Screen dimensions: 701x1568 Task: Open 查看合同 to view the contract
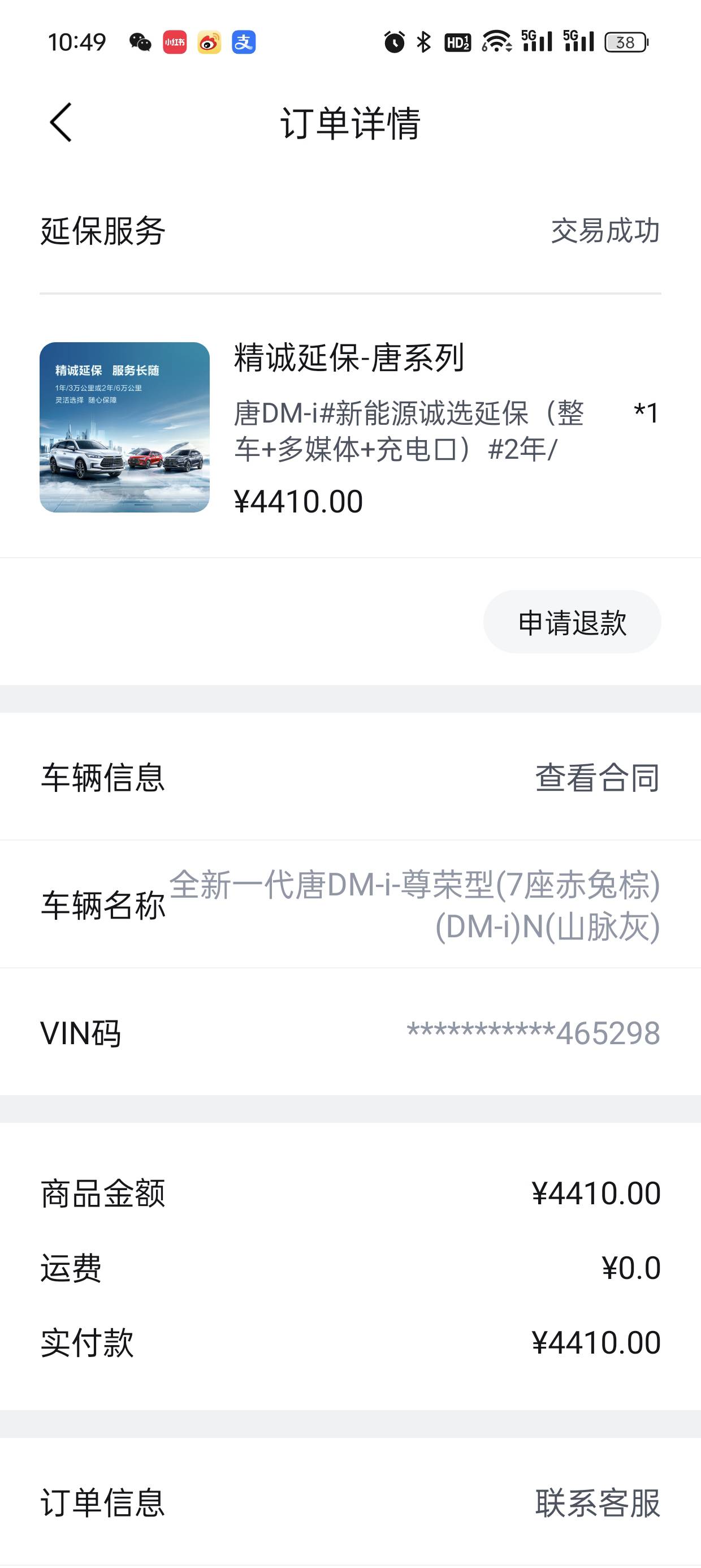[597, 777]
